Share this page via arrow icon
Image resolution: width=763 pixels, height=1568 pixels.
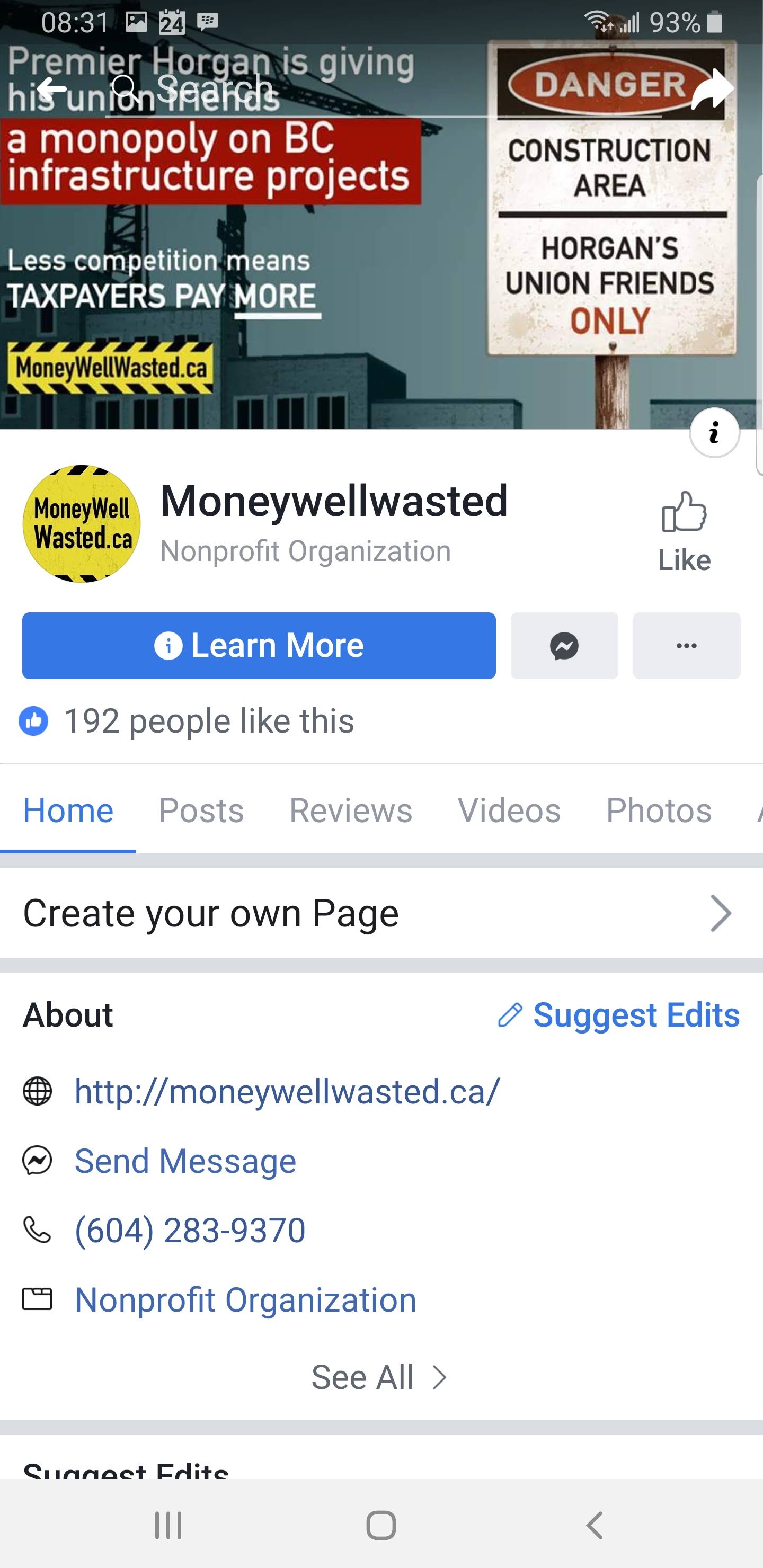point(712,90)
